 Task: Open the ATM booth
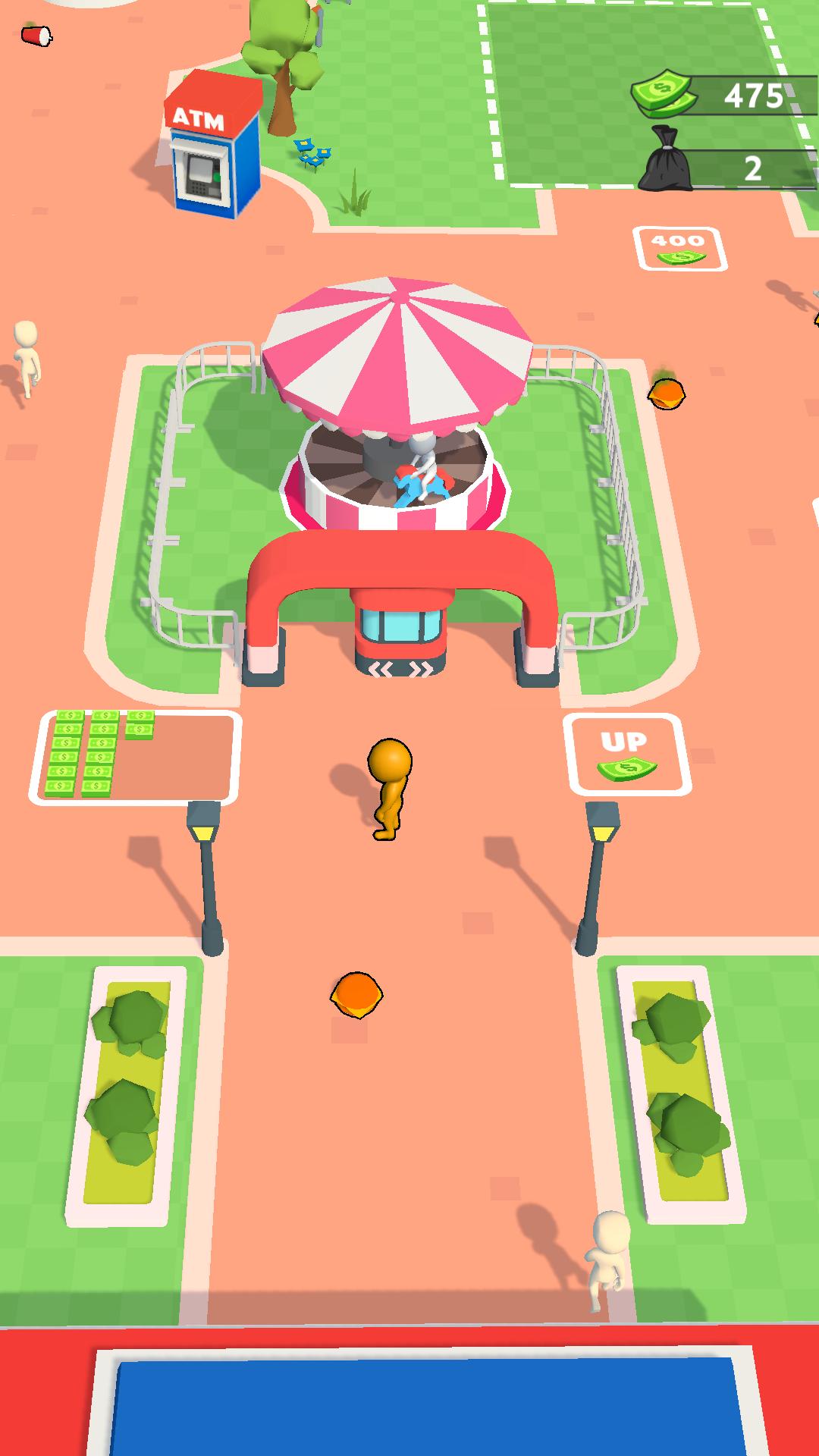212,143
